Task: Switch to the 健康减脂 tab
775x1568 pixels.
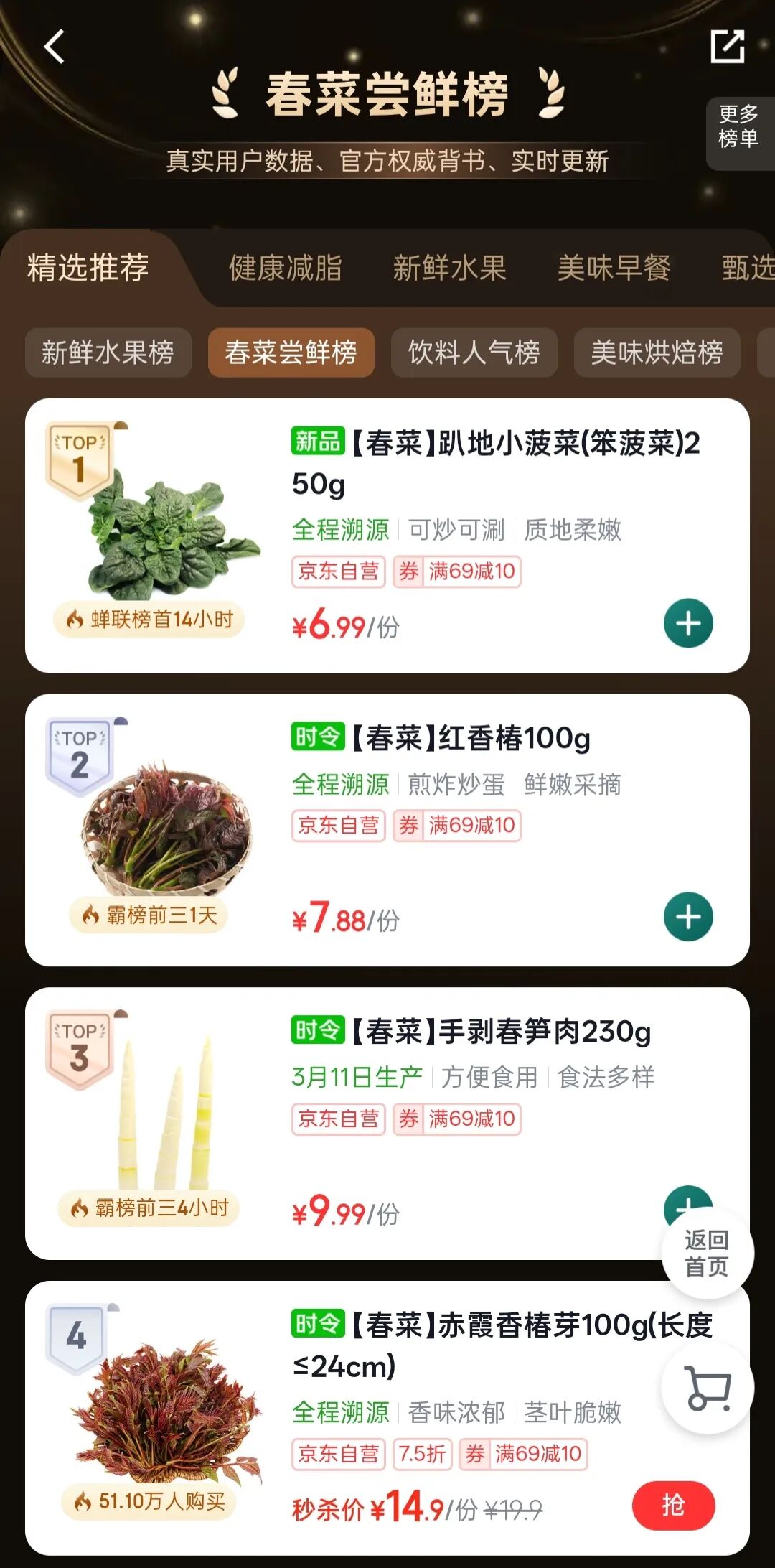Action: pyautogui.click(x=285, y=269)
